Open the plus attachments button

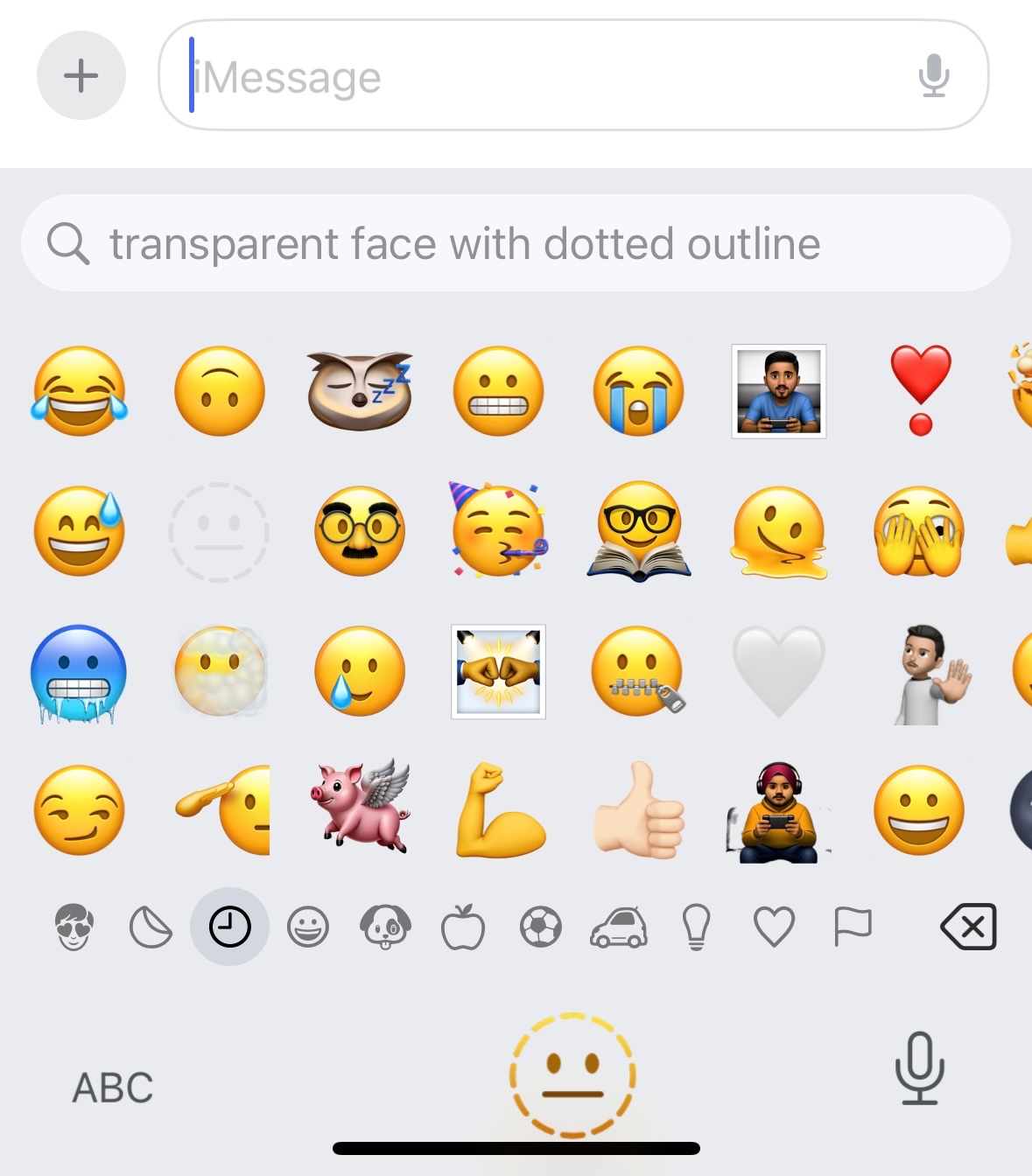point(81,75)
